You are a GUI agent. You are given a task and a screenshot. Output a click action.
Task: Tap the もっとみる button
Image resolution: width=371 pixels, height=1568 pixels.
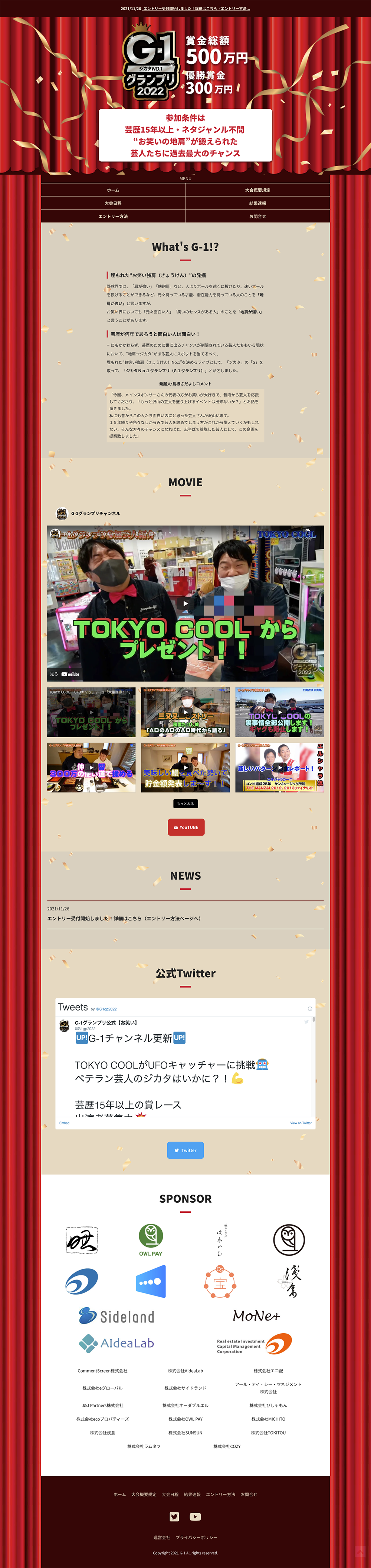(x=185, y=804)
